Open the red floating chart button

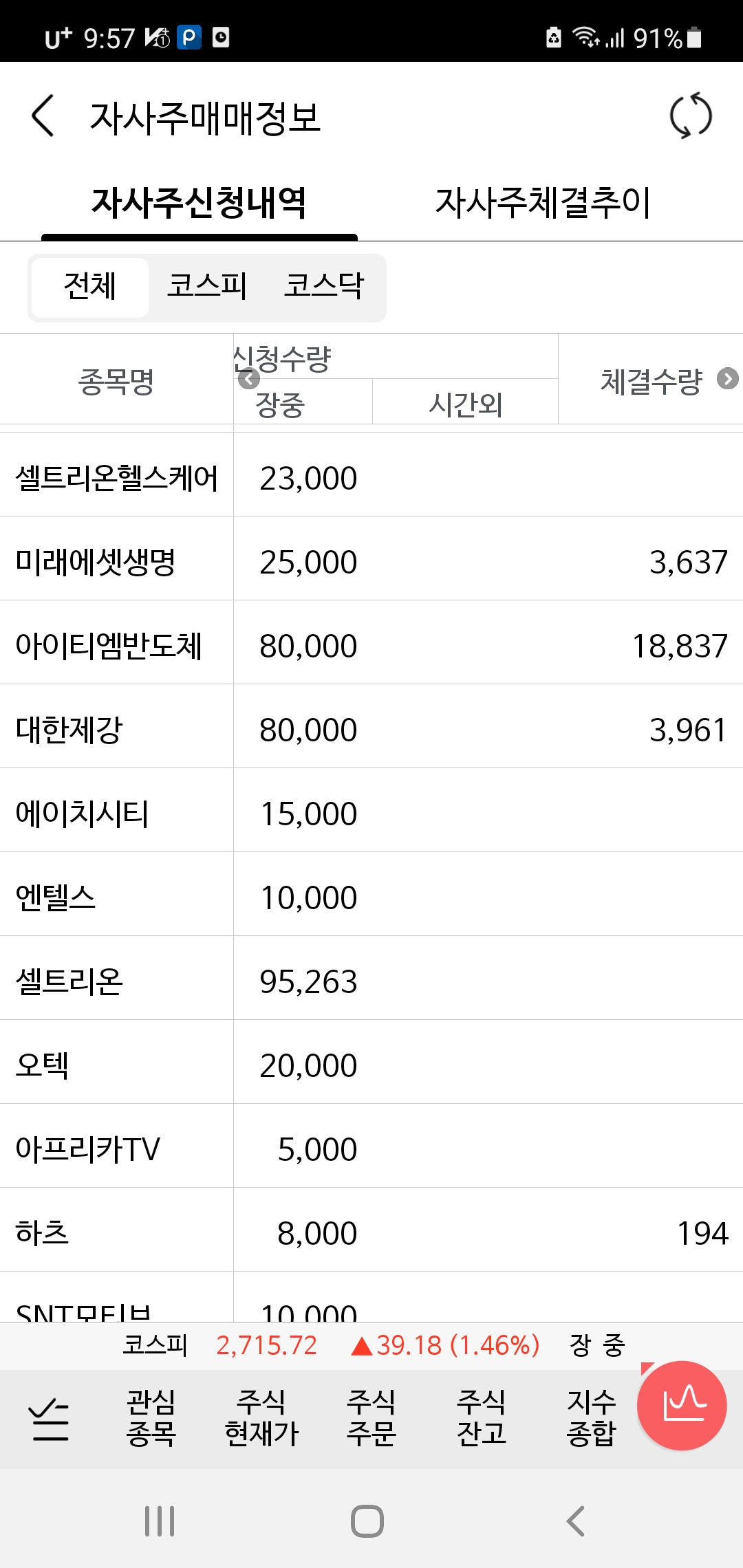[x=682, y=1405]
